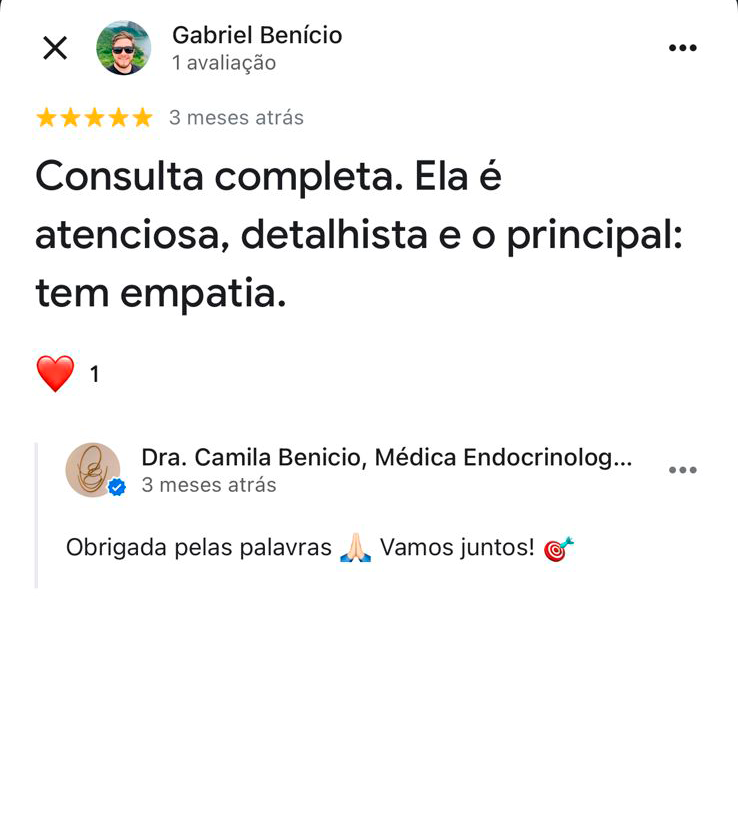
Task: Open Dra. Camila Benicio's profile
Action: tap(386, 458)
